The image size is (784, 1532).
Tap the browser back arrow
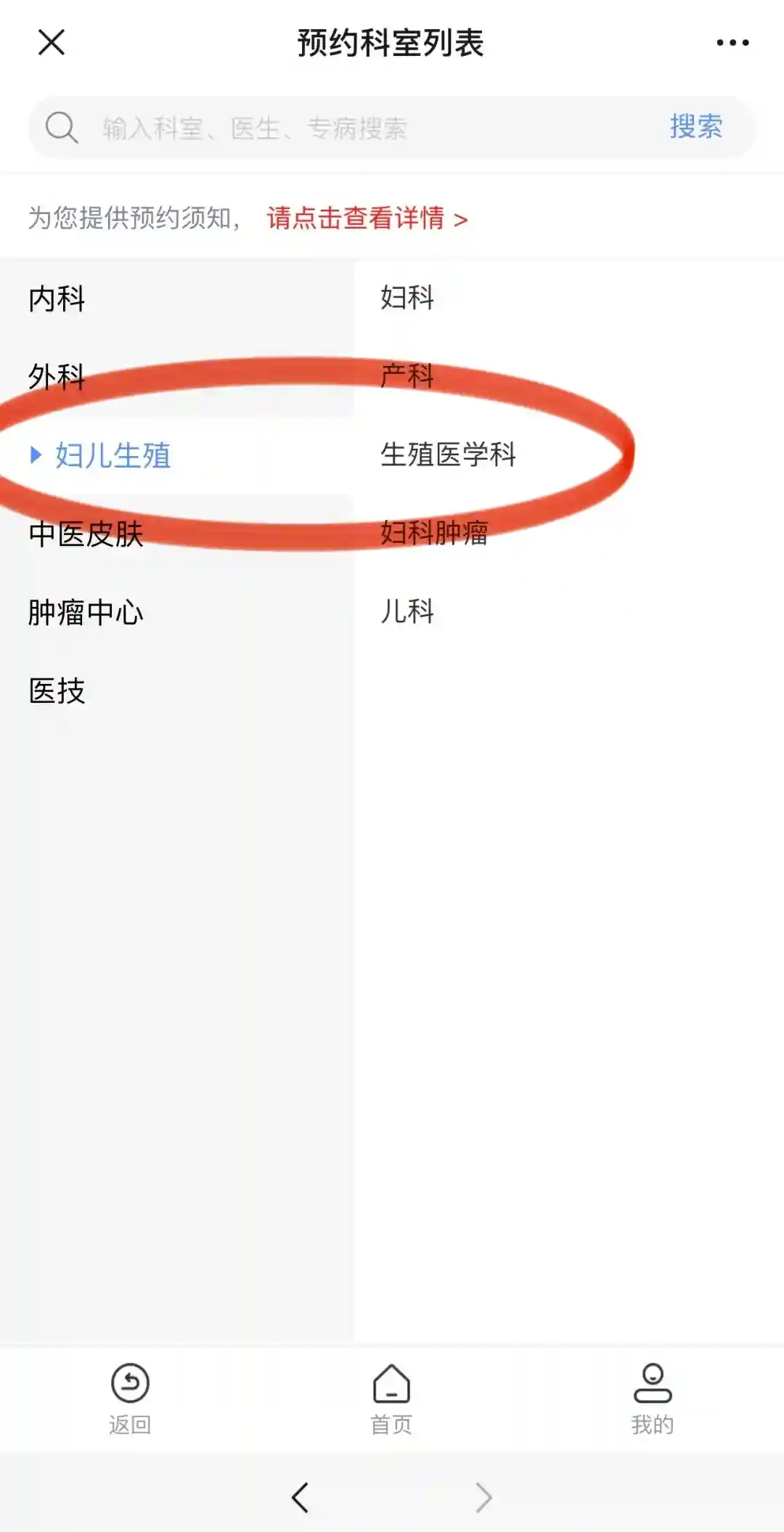300,1497
